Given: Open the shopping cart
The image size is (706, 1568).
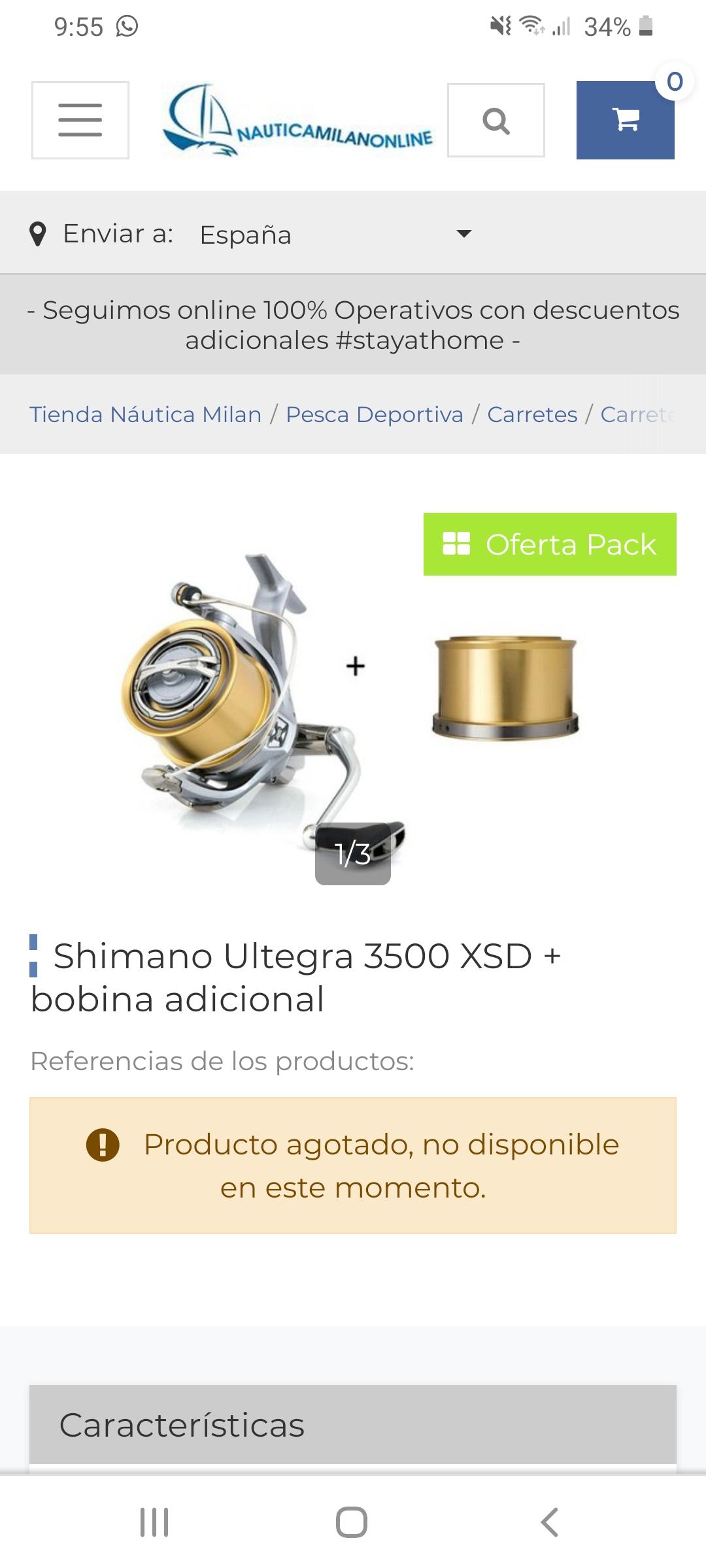Looking at the screenshot, I should (x=626, y=120).
